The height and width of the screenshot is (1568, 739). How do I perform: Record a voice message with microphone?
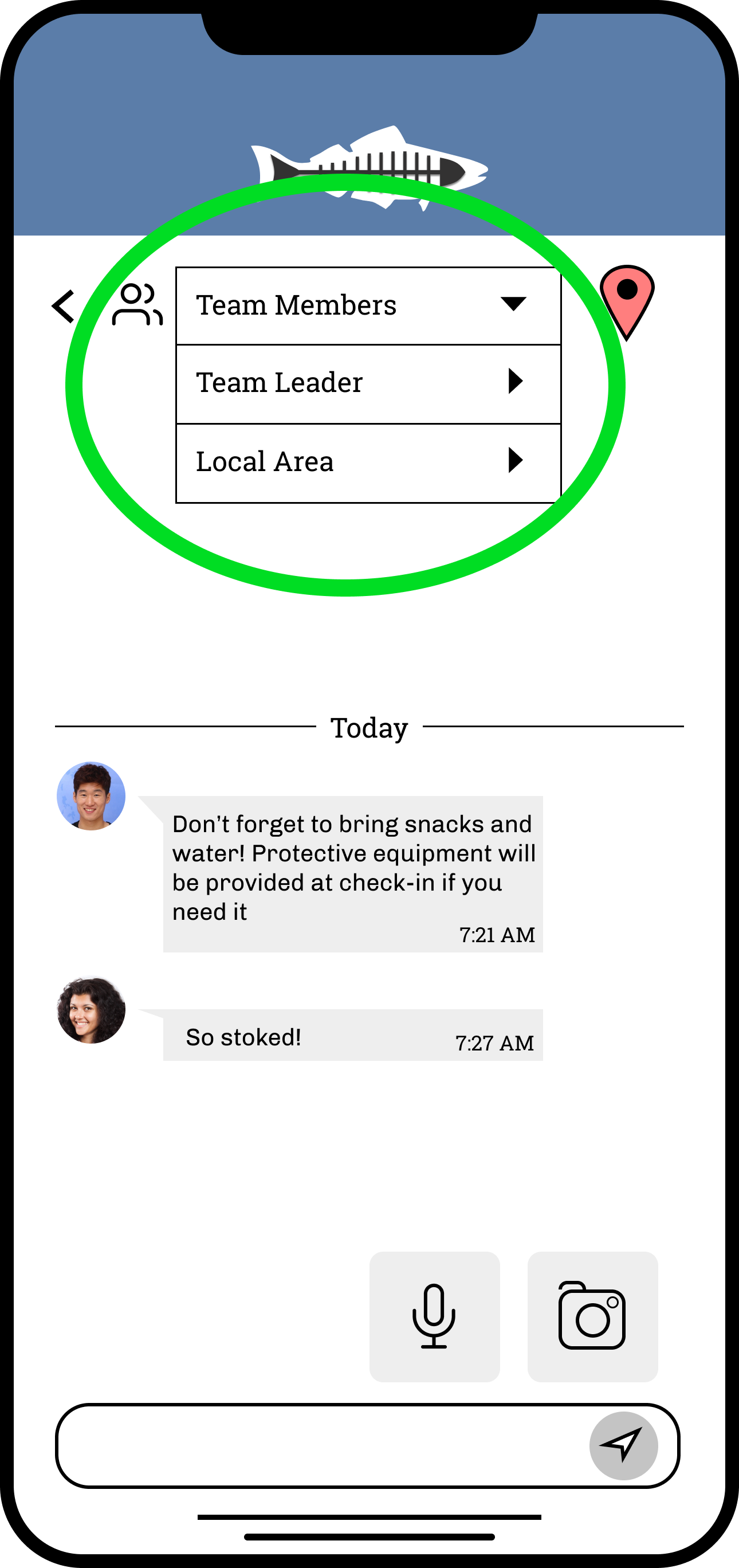pyautogui.click(x=434, y=1316)
